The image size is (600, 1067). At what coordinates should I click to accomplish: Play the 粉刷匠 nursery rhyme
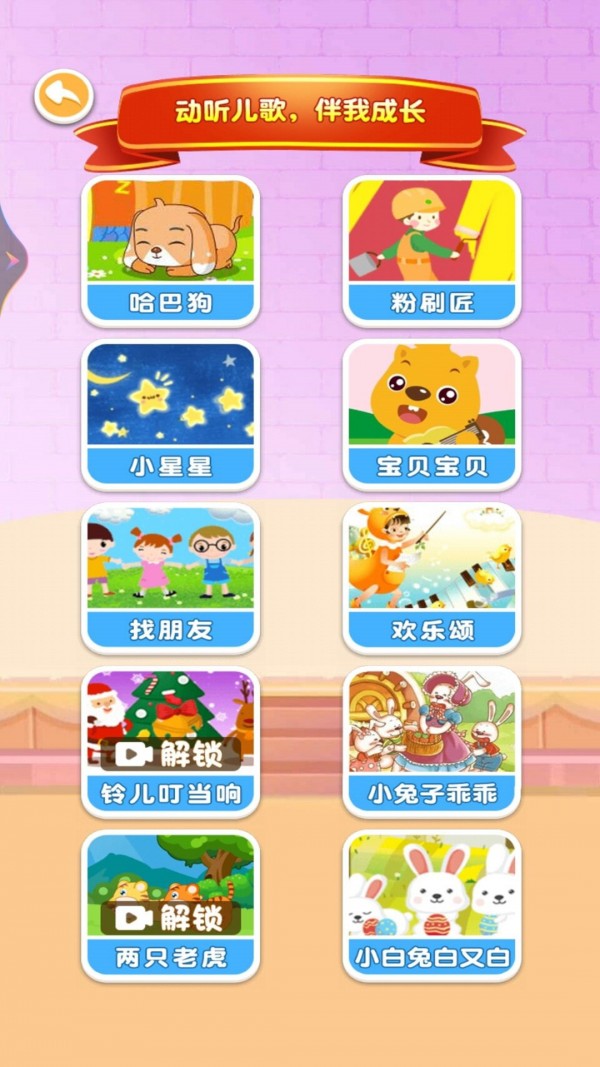pyautogui.click(x=432, y=251)
